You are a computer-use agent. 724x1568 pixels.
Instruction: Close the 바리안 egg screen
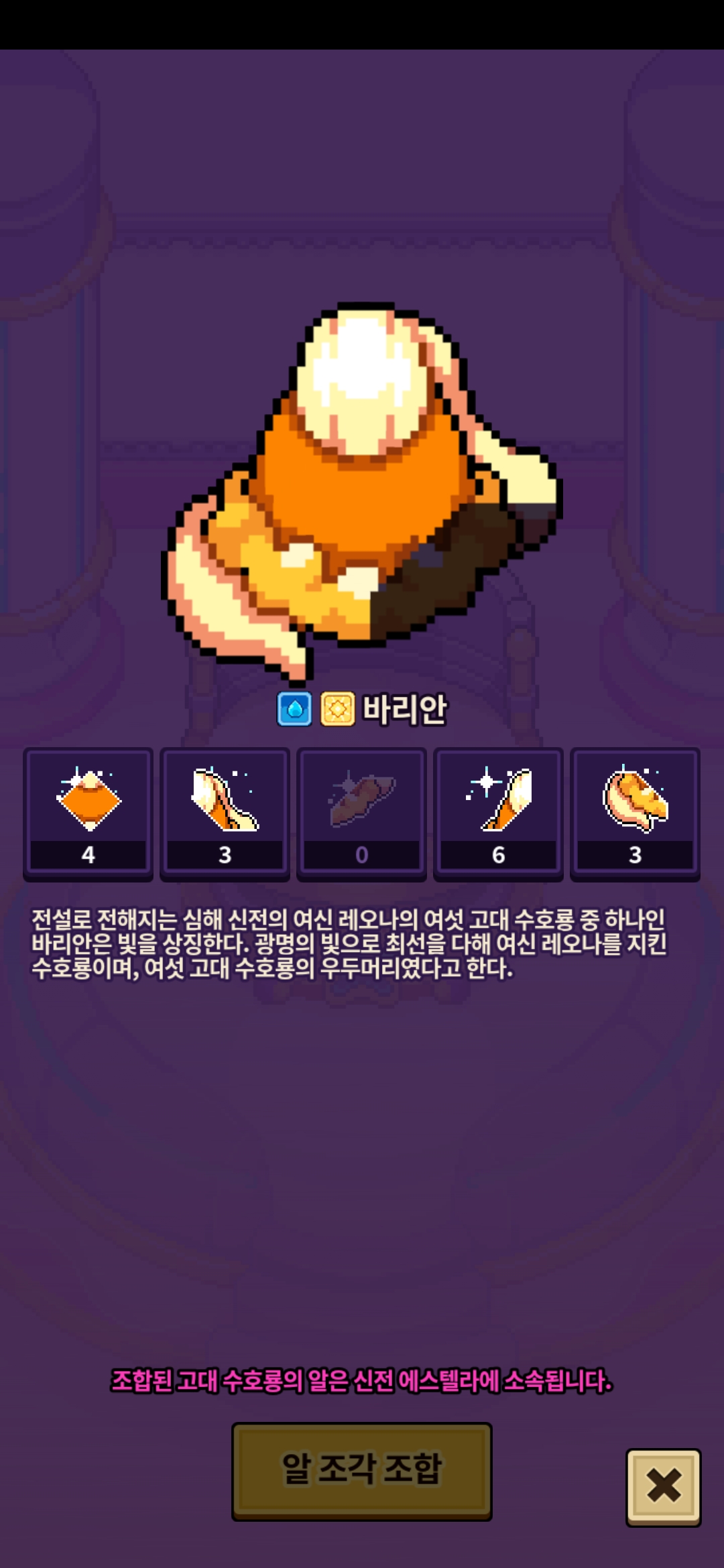click(x=663, y=1486)
